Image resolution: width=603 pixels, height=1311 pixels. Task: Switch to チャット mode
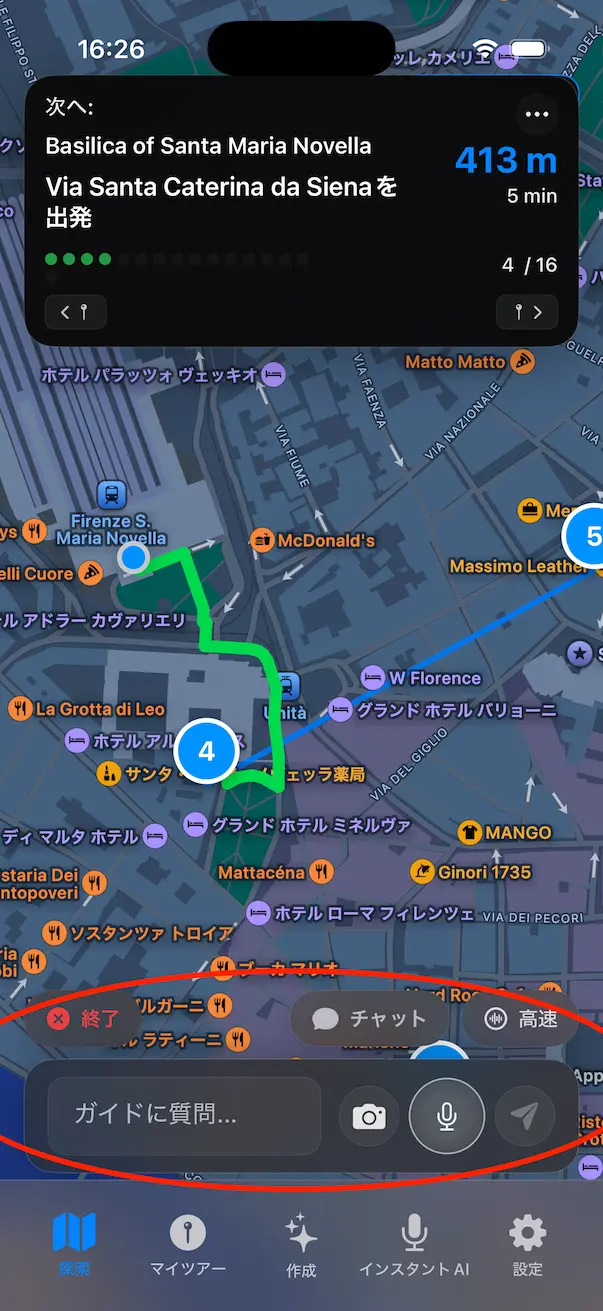coord(369,1019)
